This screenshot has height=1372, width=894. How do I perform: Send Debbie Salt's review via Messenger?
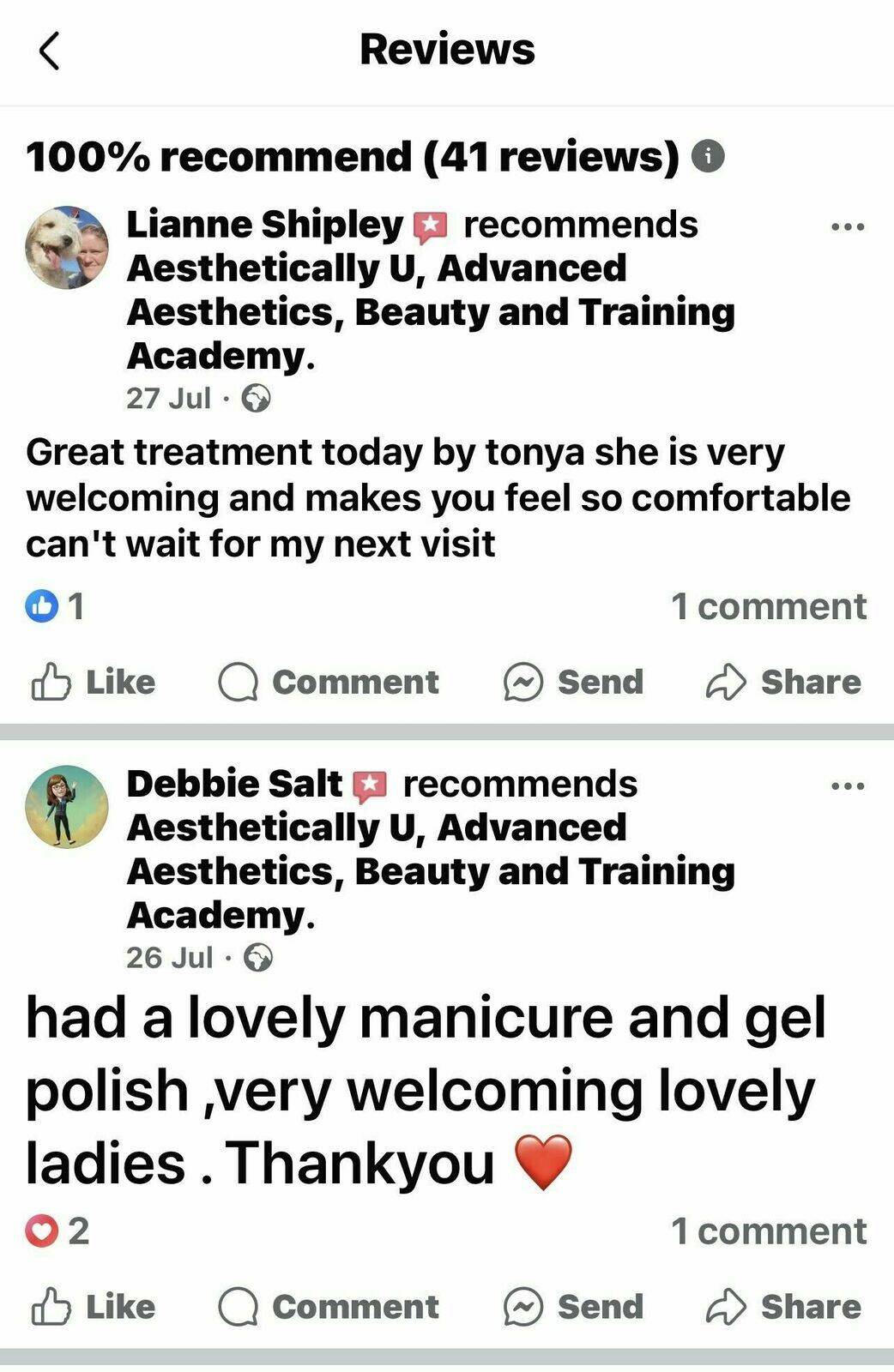(573, 1307)
